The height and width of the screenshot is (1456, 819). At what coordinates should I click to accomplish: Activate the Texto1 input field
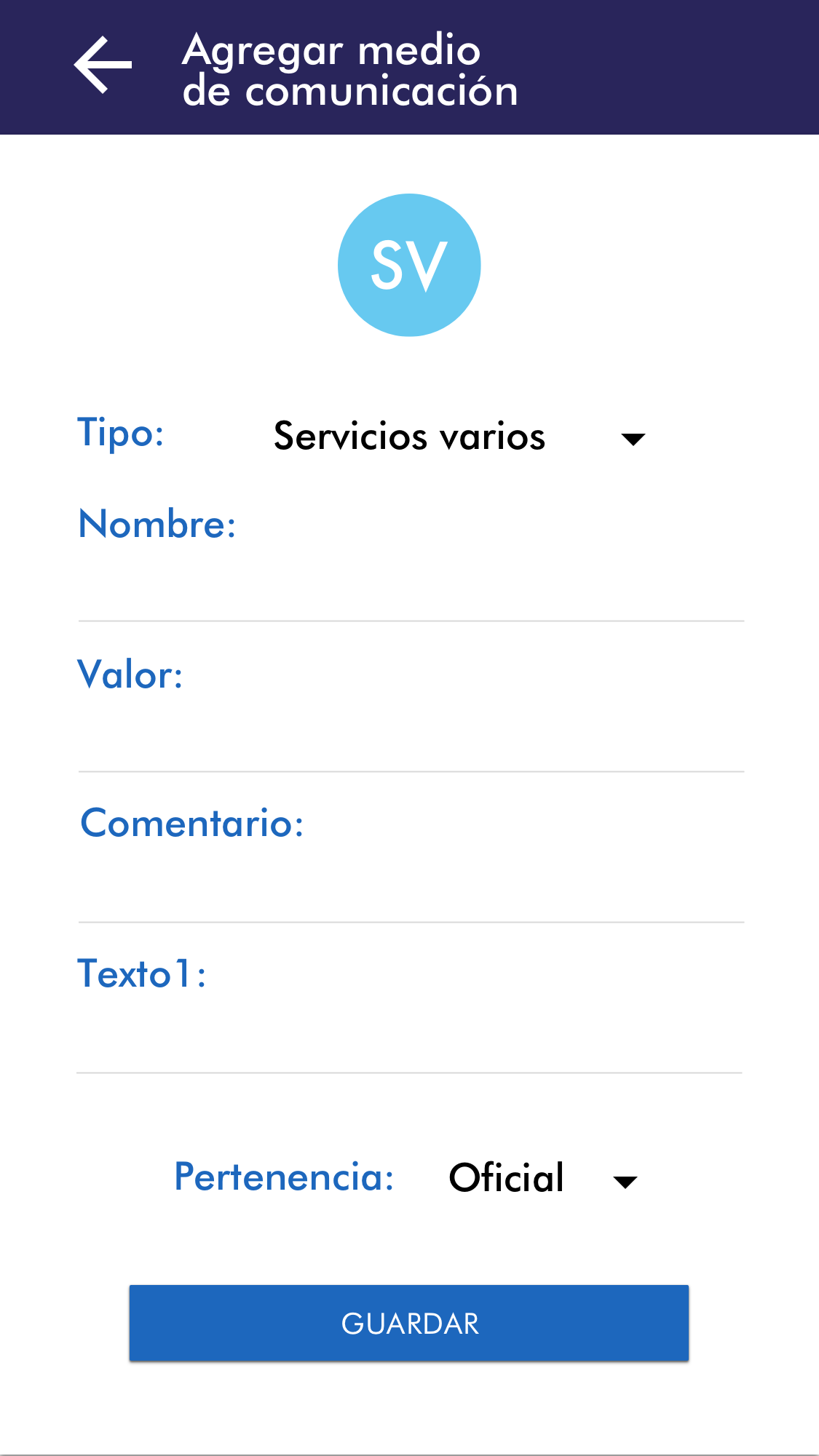(x=411, y=1041)
